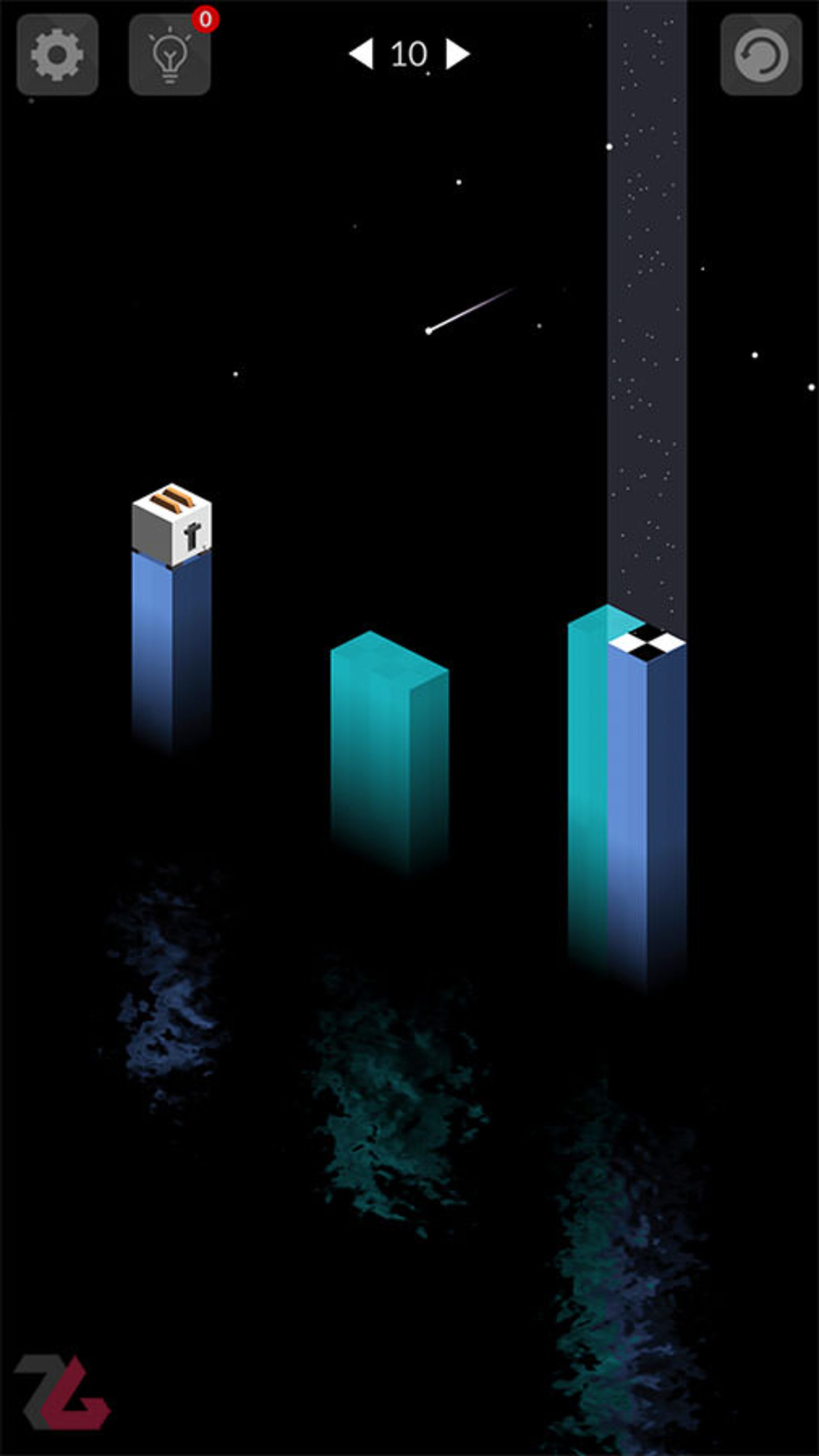Open the settings gear
Screen dimensions: 819x1456
(x=57, y=55)
